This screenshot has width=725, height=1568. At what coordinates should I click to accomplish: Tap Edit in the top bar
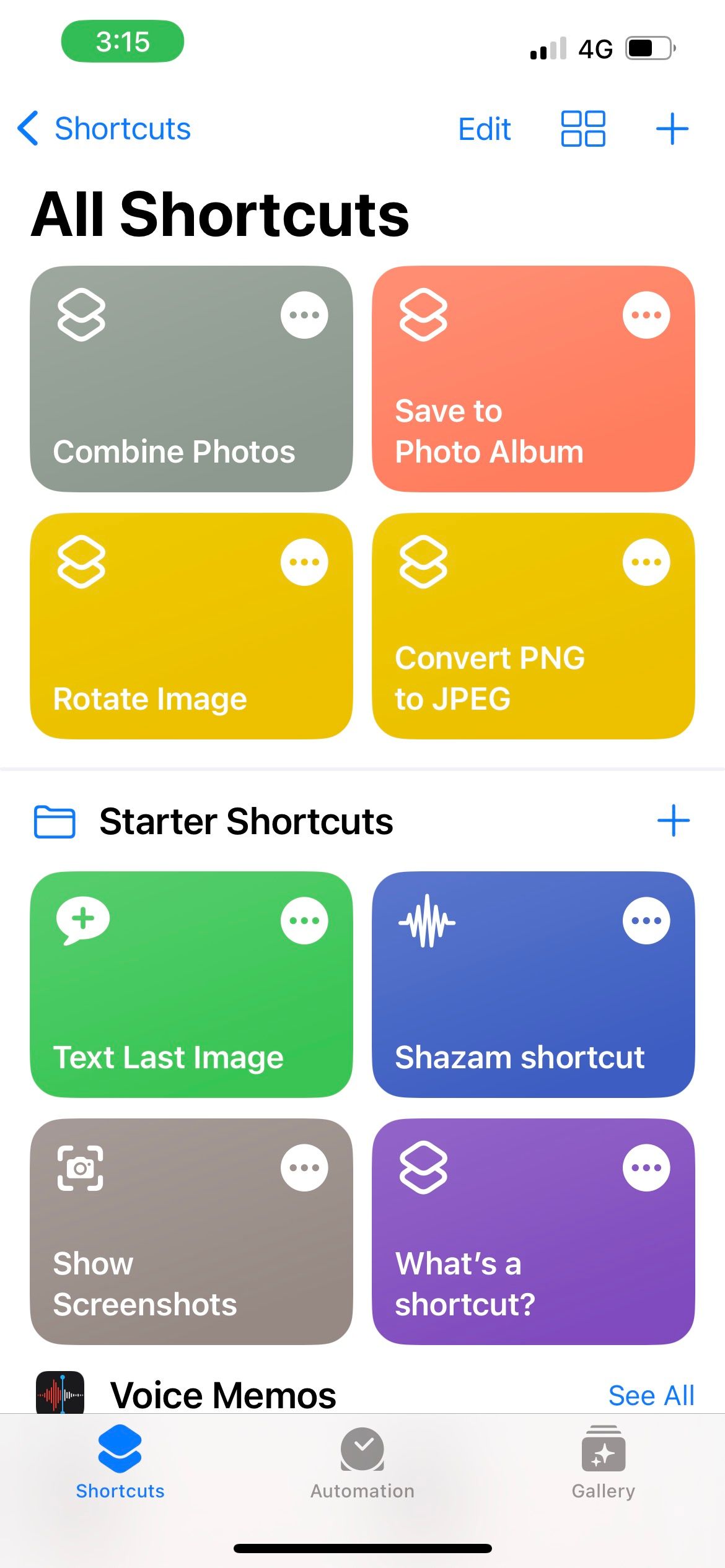485,129
